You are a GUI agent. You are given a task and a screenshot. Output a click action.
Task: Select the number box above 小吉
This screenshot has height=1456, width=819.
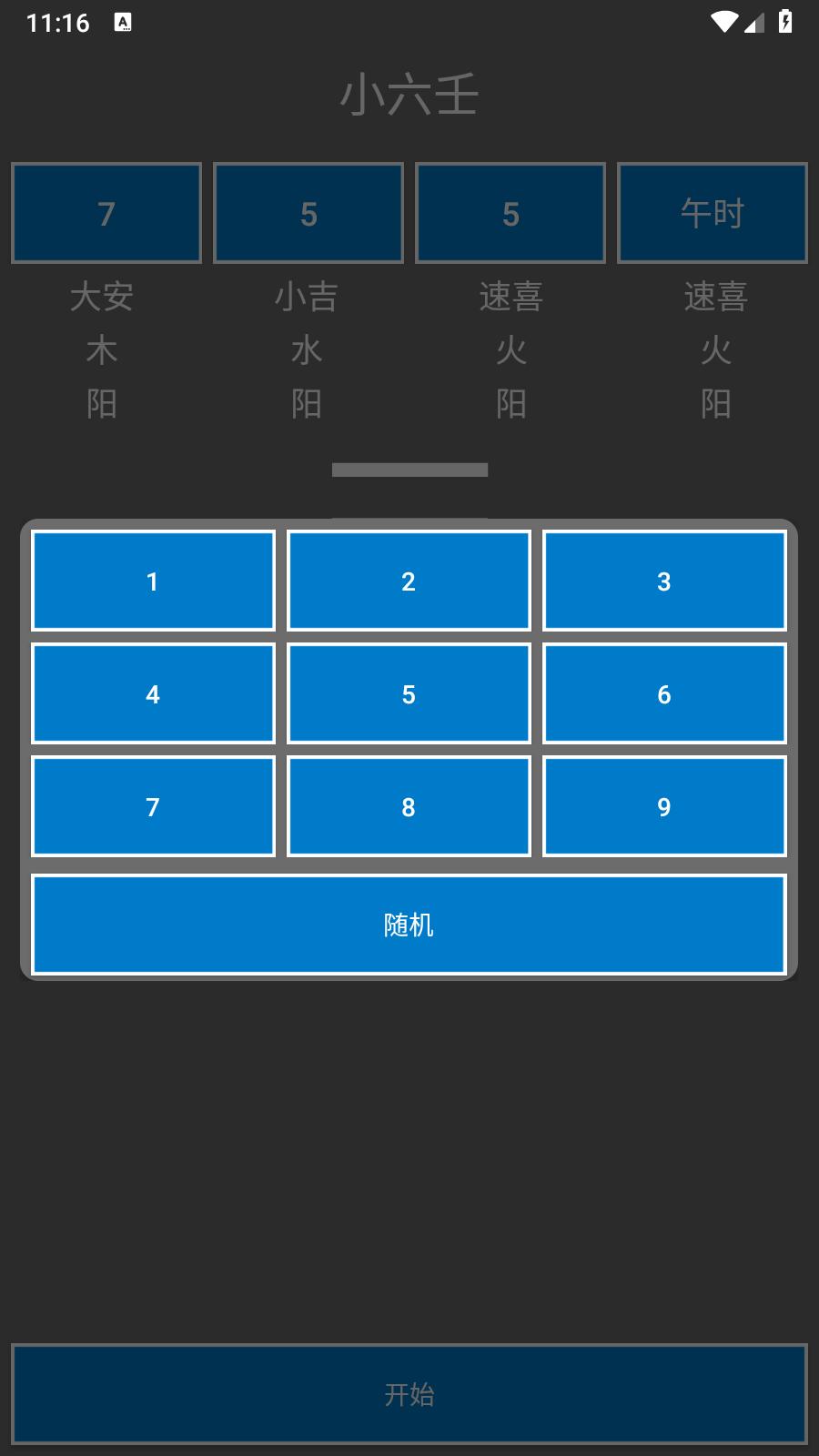(308, 213)
